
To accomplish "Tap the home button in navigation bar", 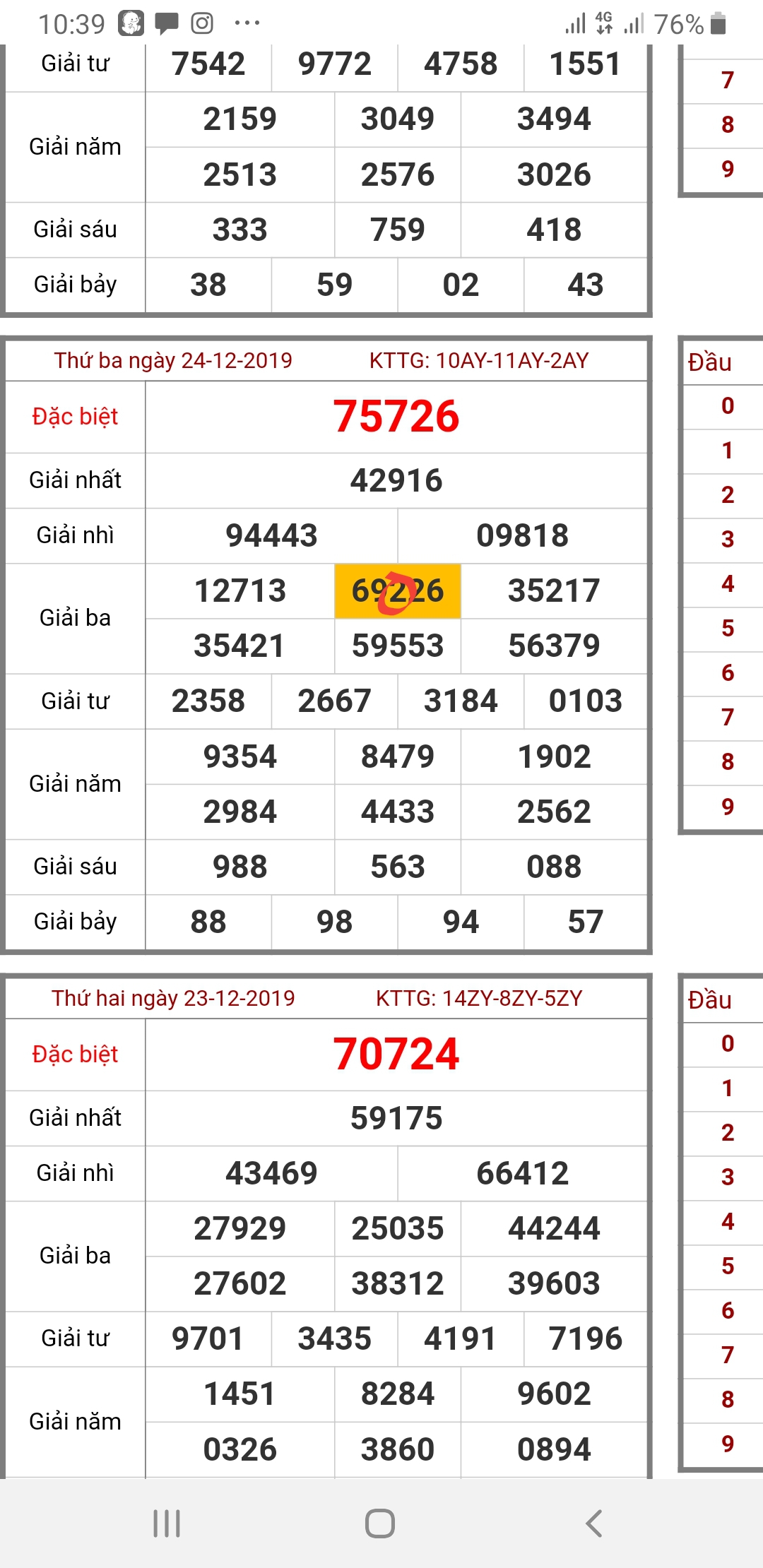I will tap(380, 1524).
